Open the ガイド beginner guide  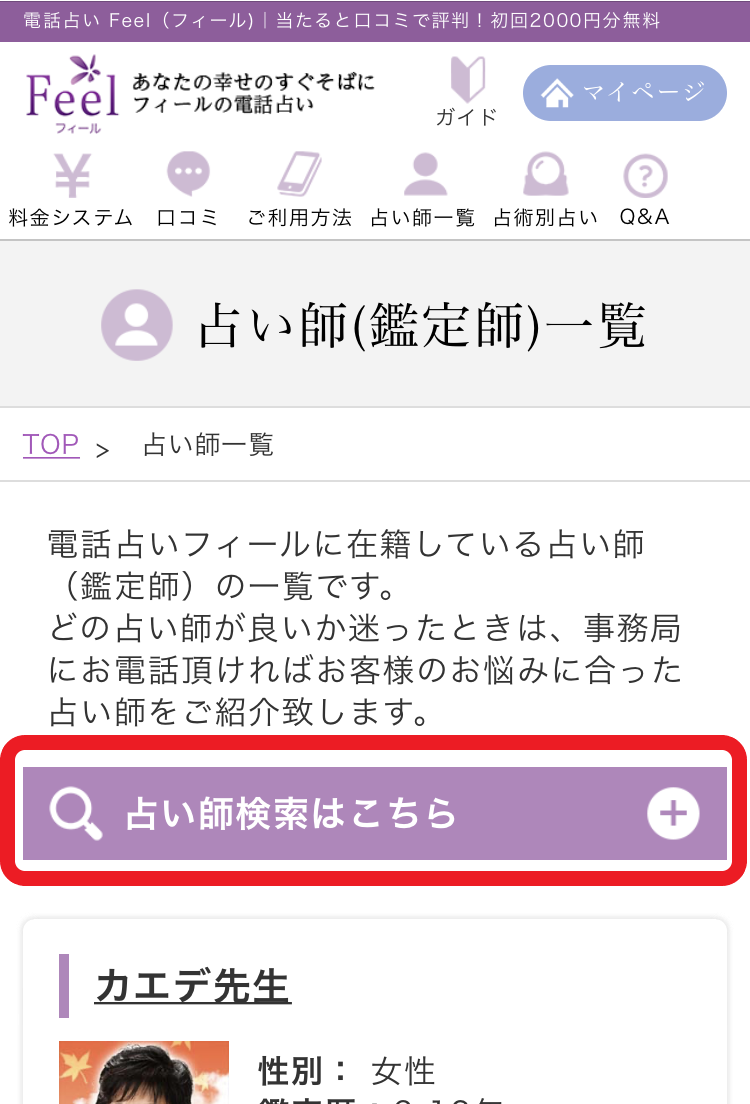[x=466, y=92]
